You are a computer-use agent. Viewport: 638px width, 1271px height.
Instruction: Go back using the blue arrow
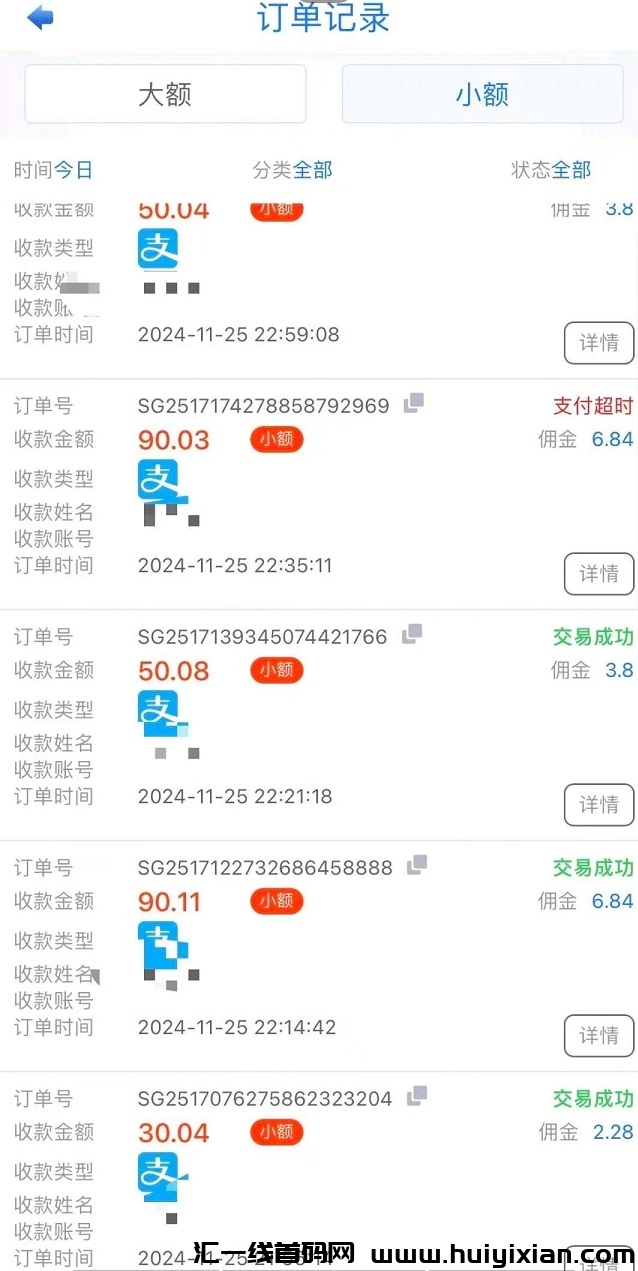(40, 18)
